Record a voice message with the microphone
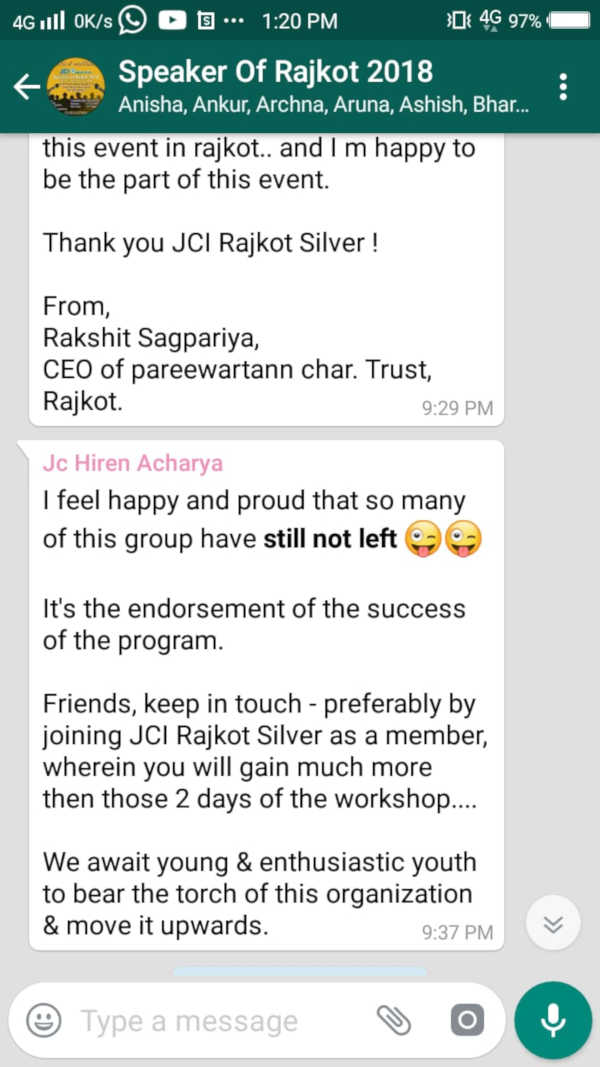The width and height of the screenshot is (600, 1067). click(552, 1020)
